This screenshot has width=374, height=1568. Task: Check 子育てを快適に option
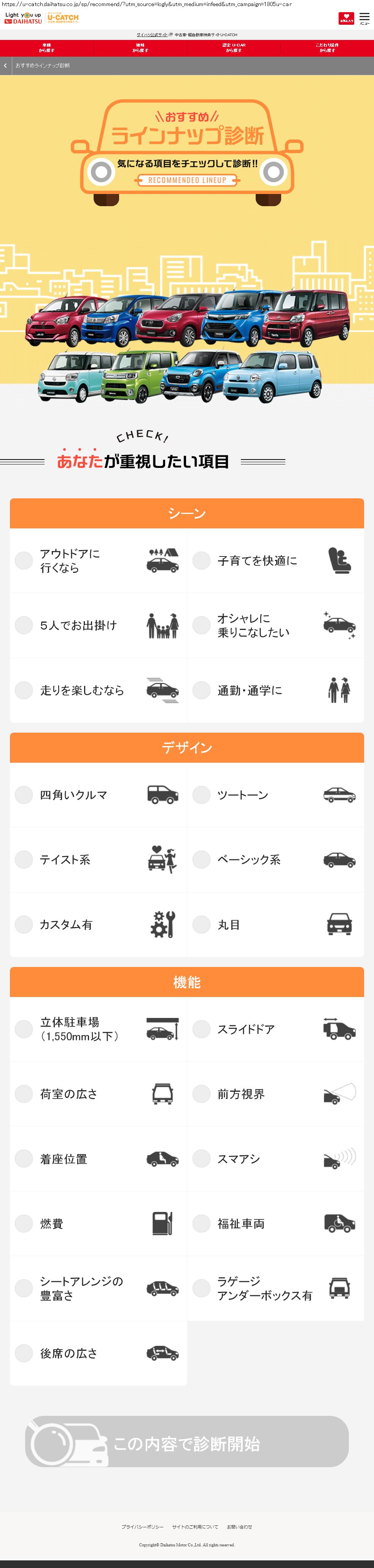pos(202,560)
